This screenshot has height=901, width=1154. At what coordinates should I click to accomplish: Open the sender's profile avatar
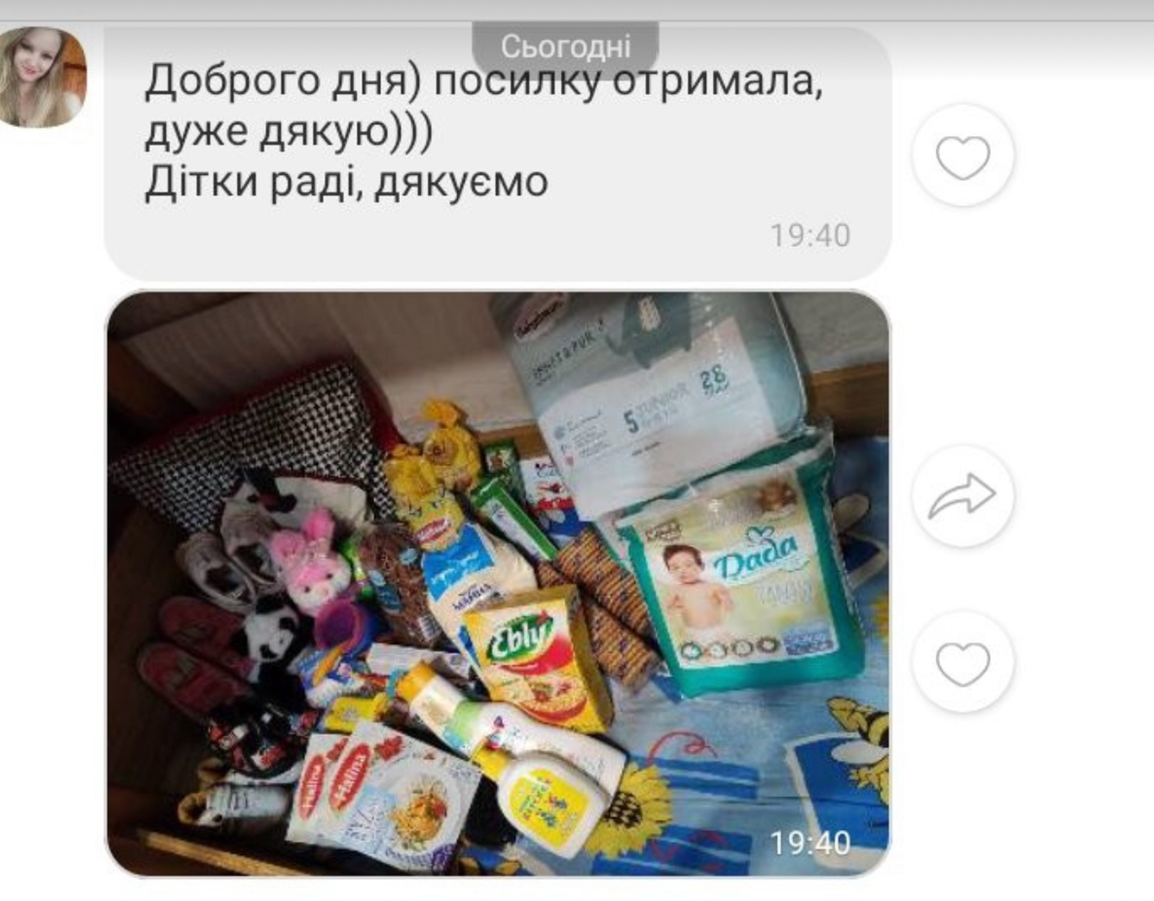(42, 77)
